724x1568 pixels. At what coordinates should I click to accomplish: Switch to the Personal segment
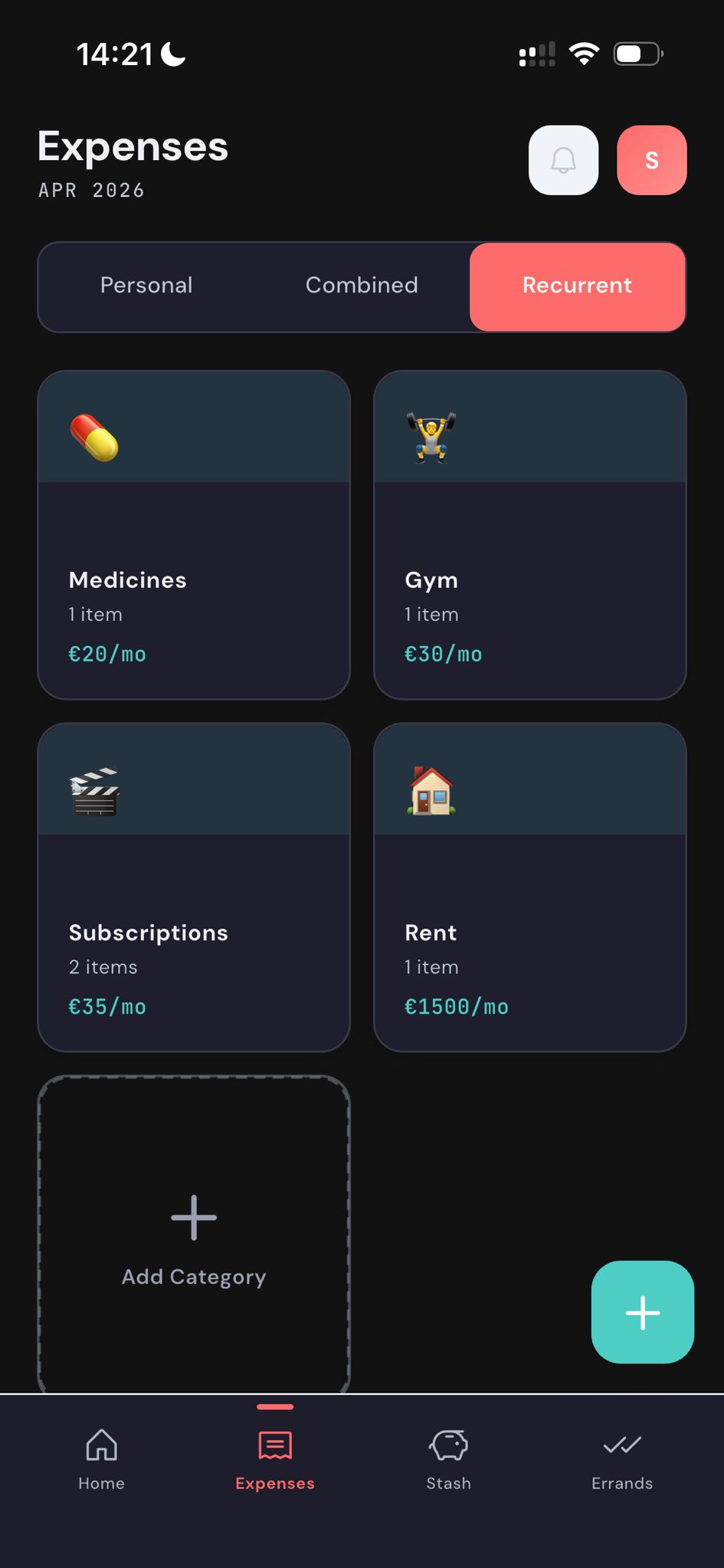pos(146,286)
